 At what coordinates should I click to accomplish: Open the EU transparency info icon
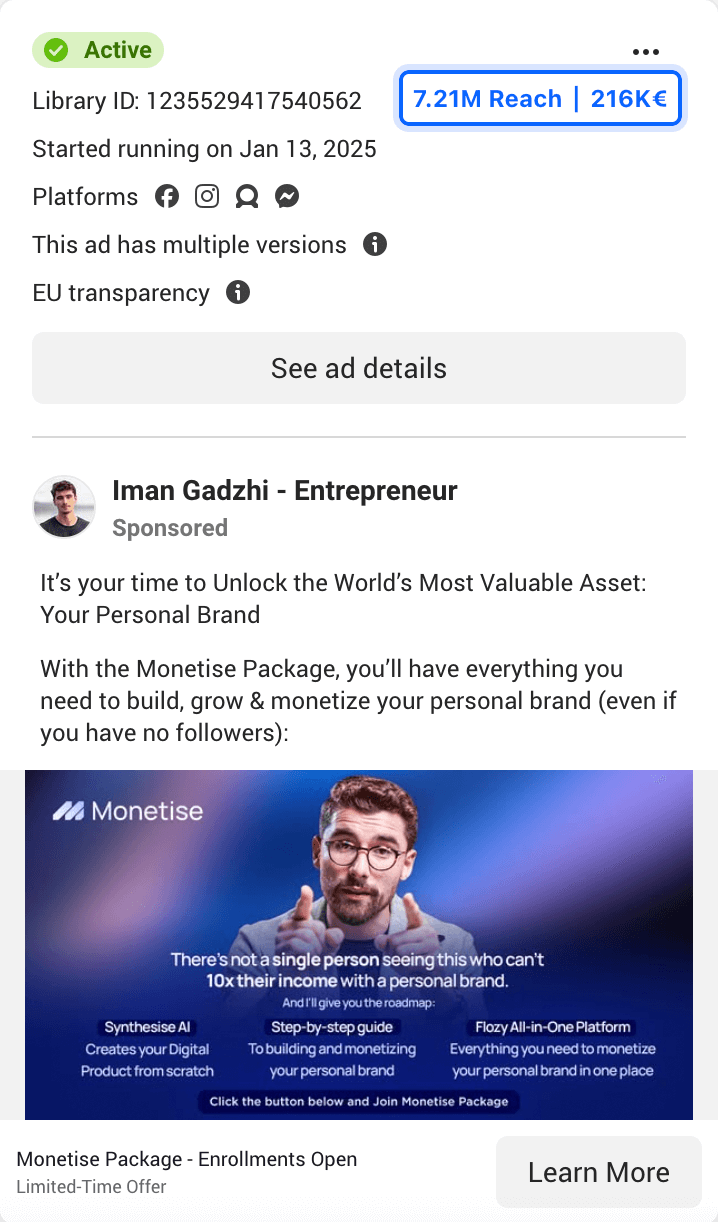pos(237,293)
